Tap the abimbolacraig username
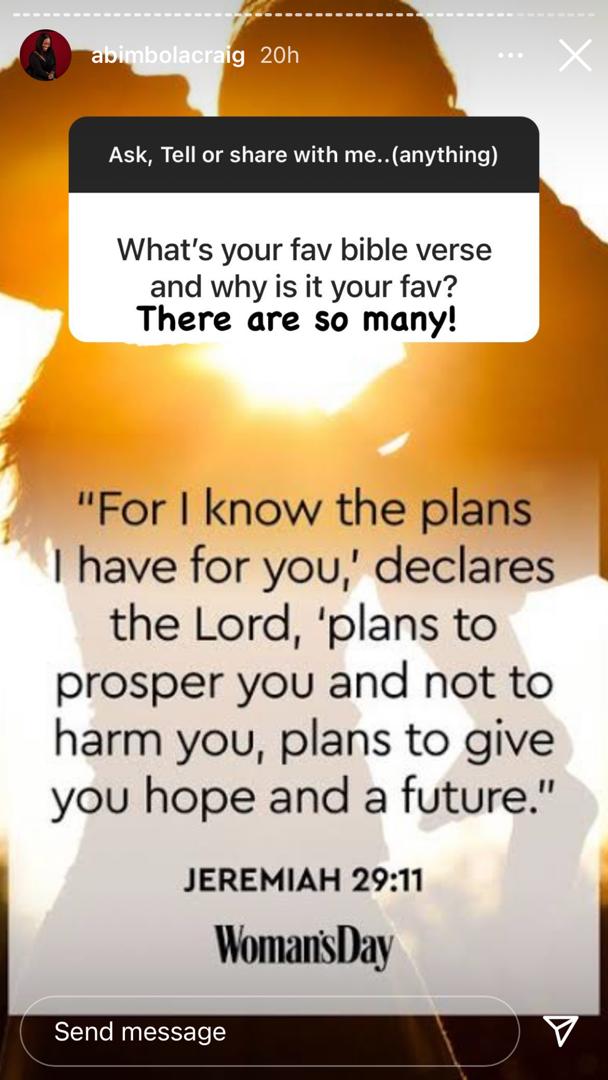 (x=168, y=56)
